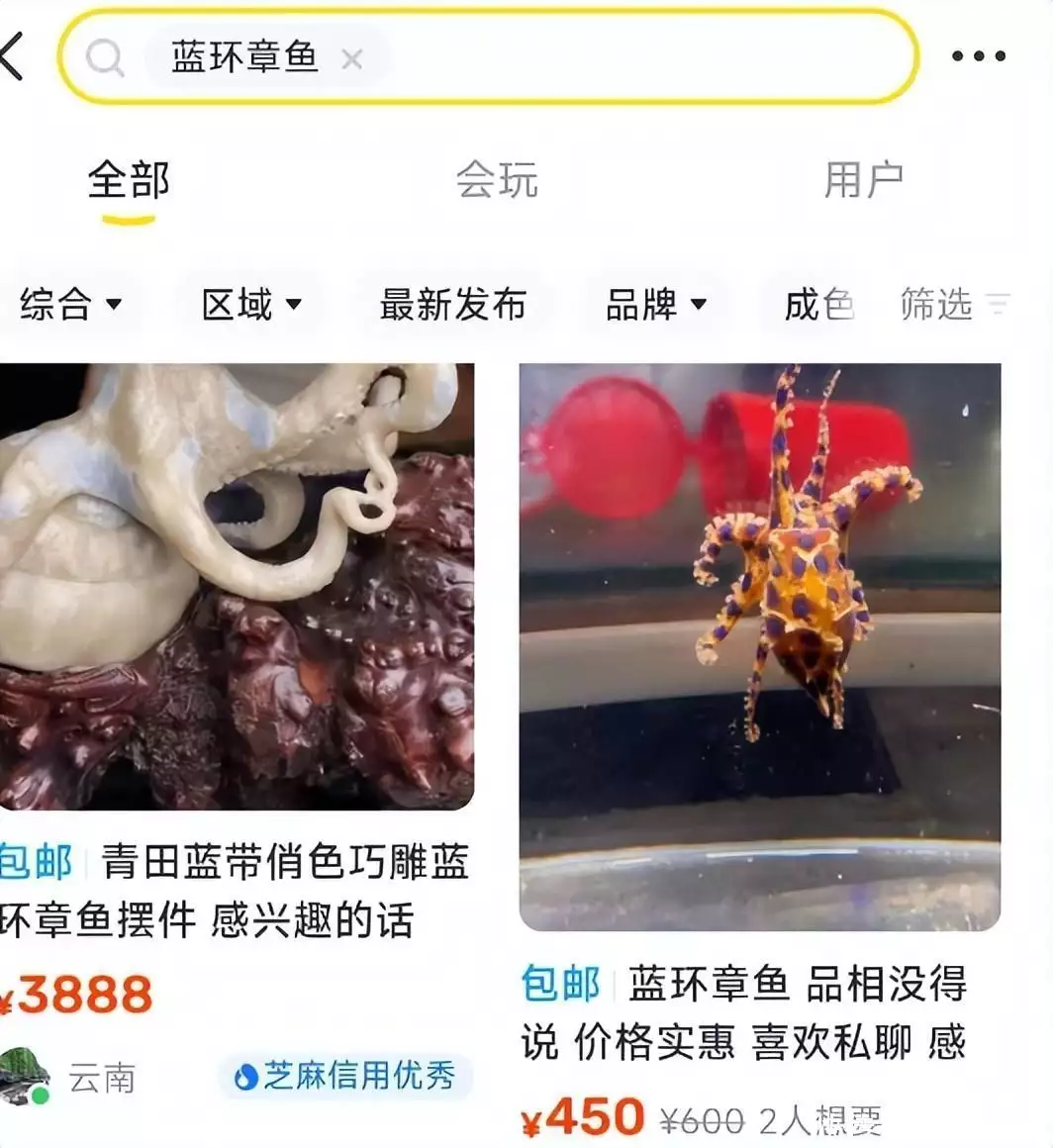Open the 青田蓝带俏色巧雕 octopus ornament listing
The height and width of the screenshot is (1148, 1053).
click(236, 586)
